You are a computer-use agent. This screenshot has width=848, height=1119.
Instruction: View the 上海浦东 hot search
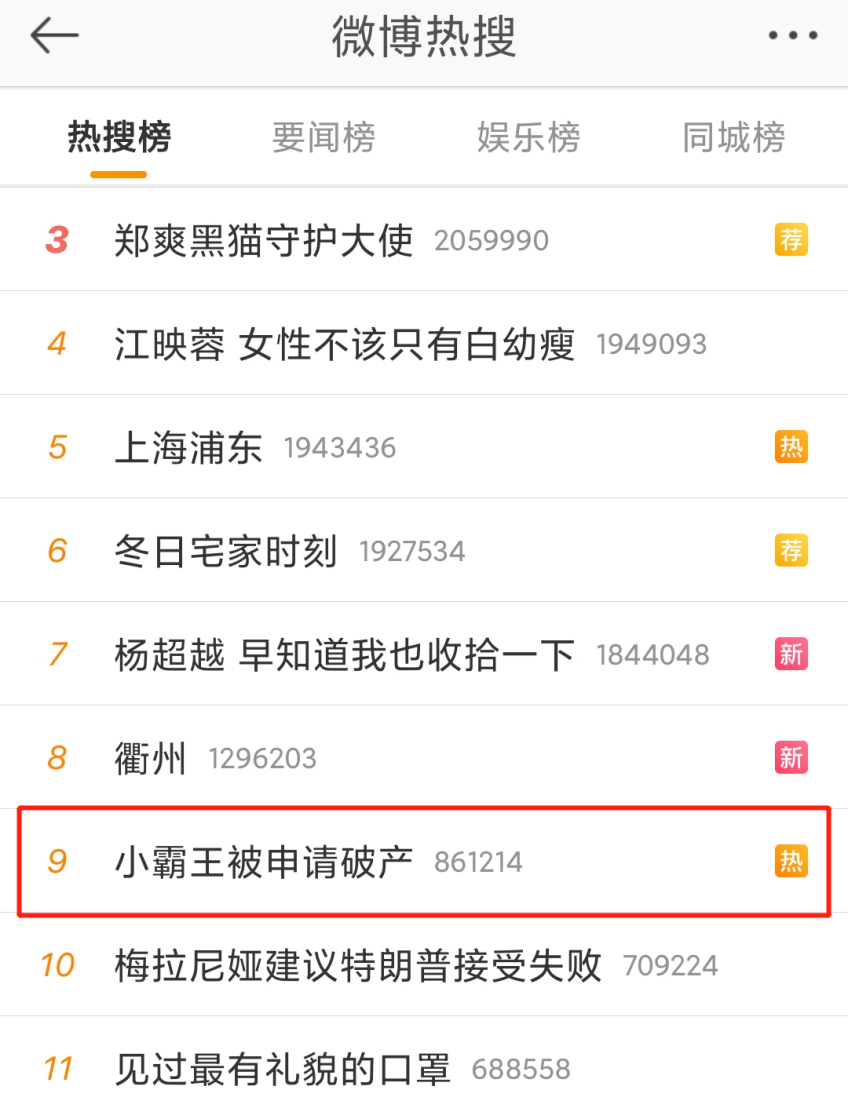189,448
